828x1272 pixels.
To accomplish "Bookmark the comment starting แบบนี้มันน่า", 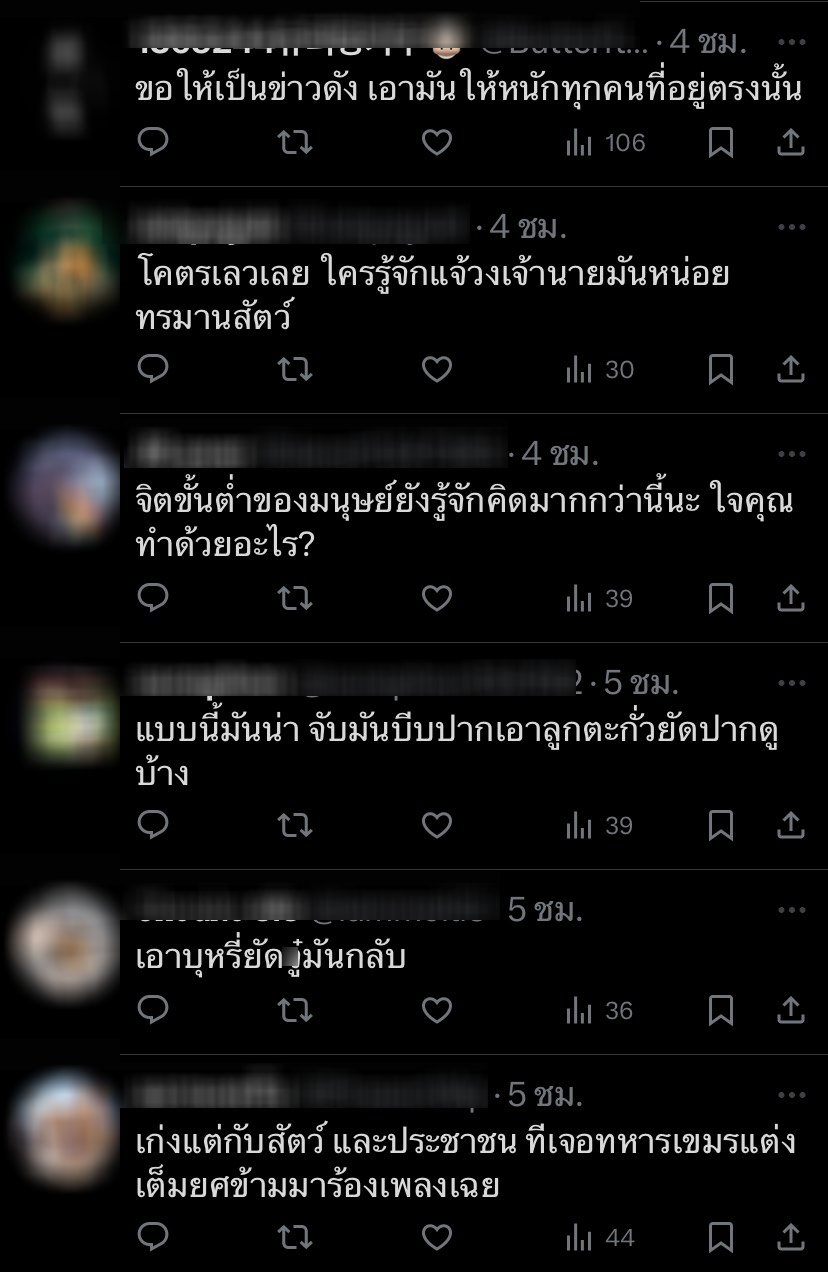I will [x=720, y=825].
